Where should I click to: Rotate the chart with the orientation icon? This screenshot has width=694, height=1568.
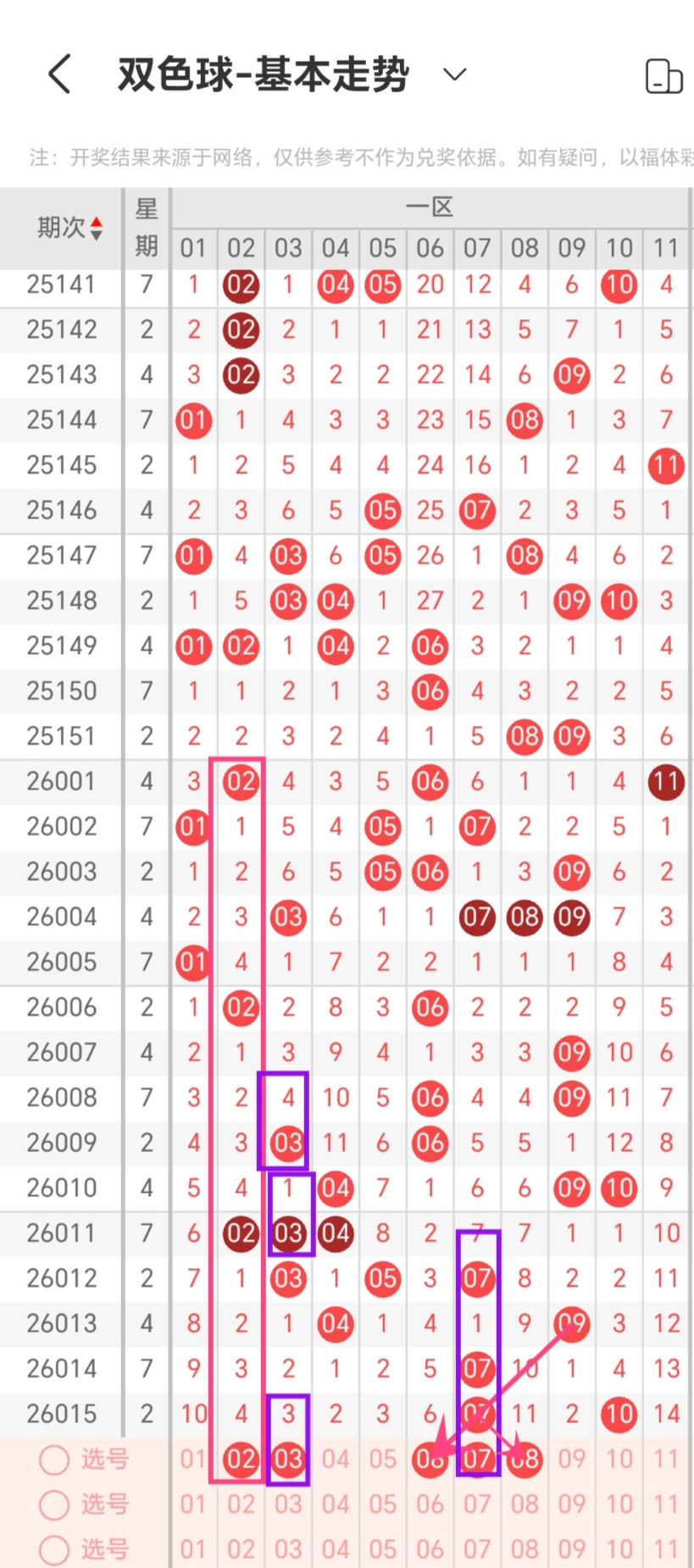[663, 76]
